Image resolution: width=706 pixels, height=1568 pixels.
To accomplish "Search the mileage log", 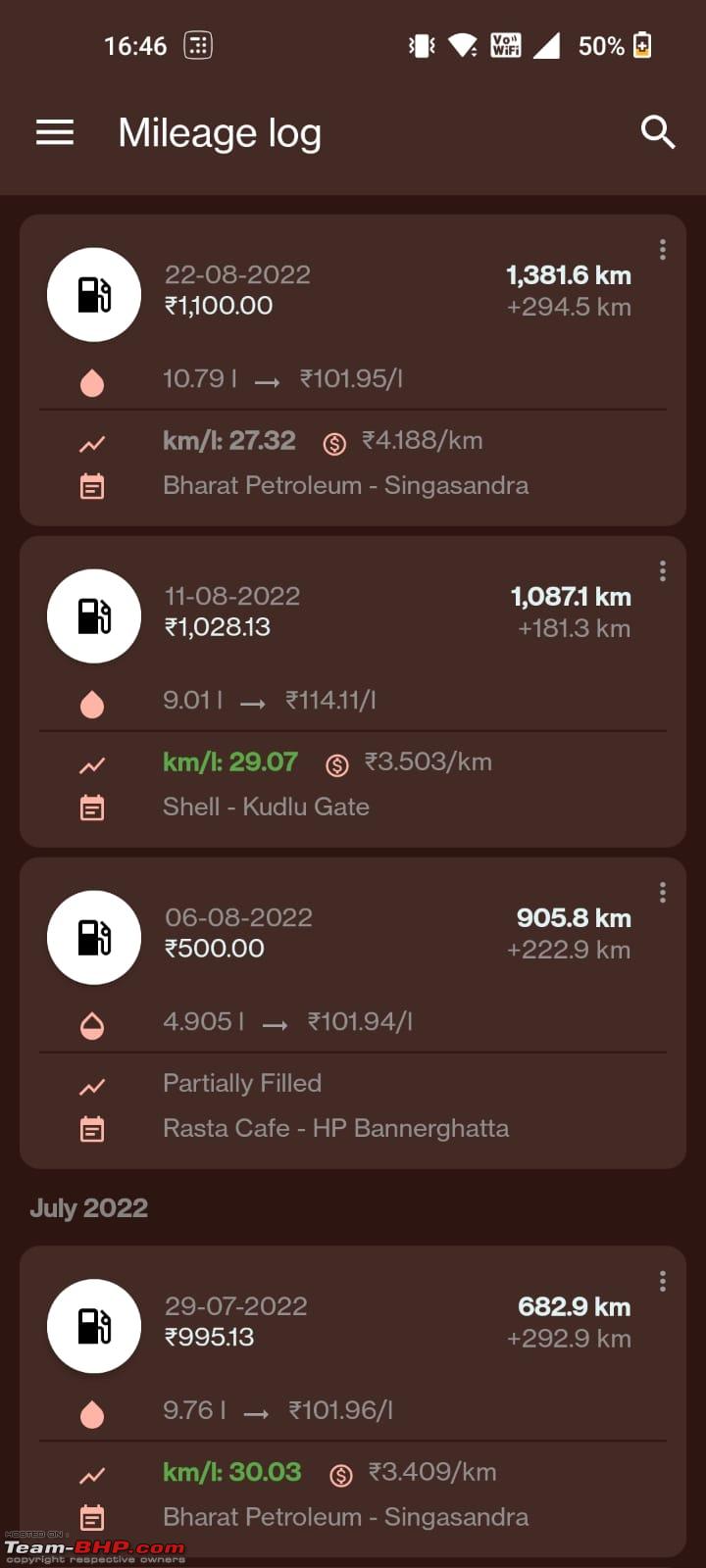I will click(x=657, y=131).
